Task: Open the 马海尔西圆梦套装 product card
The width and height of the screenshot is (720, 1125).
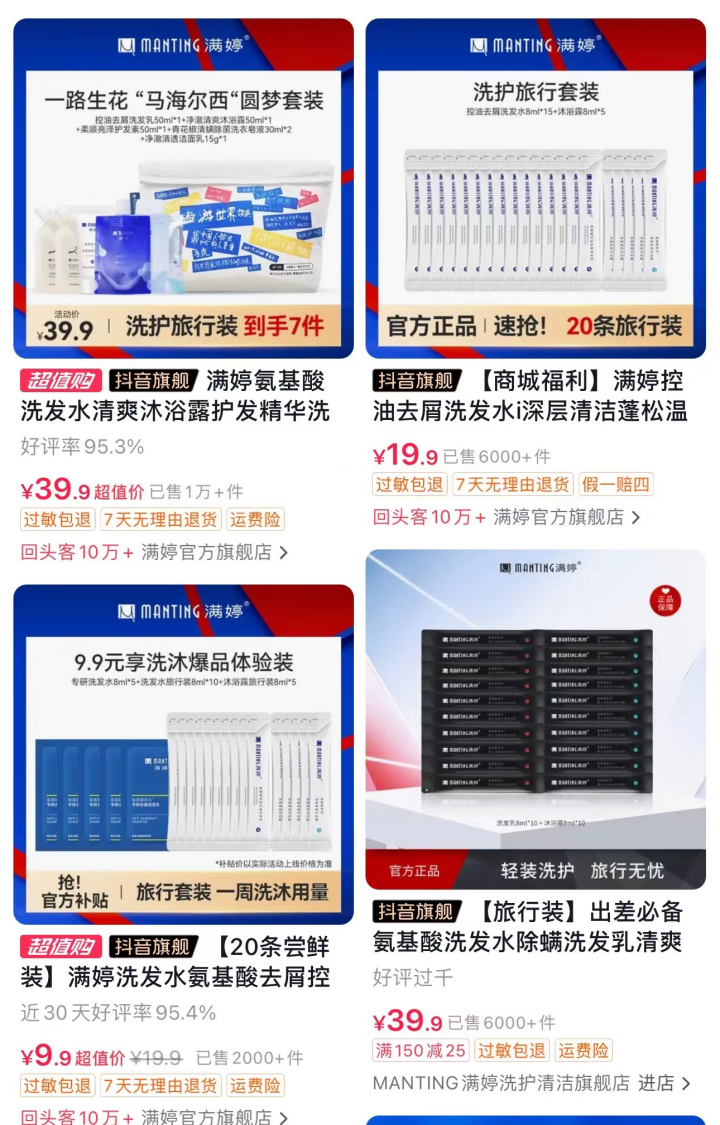Action: point(183,190)
